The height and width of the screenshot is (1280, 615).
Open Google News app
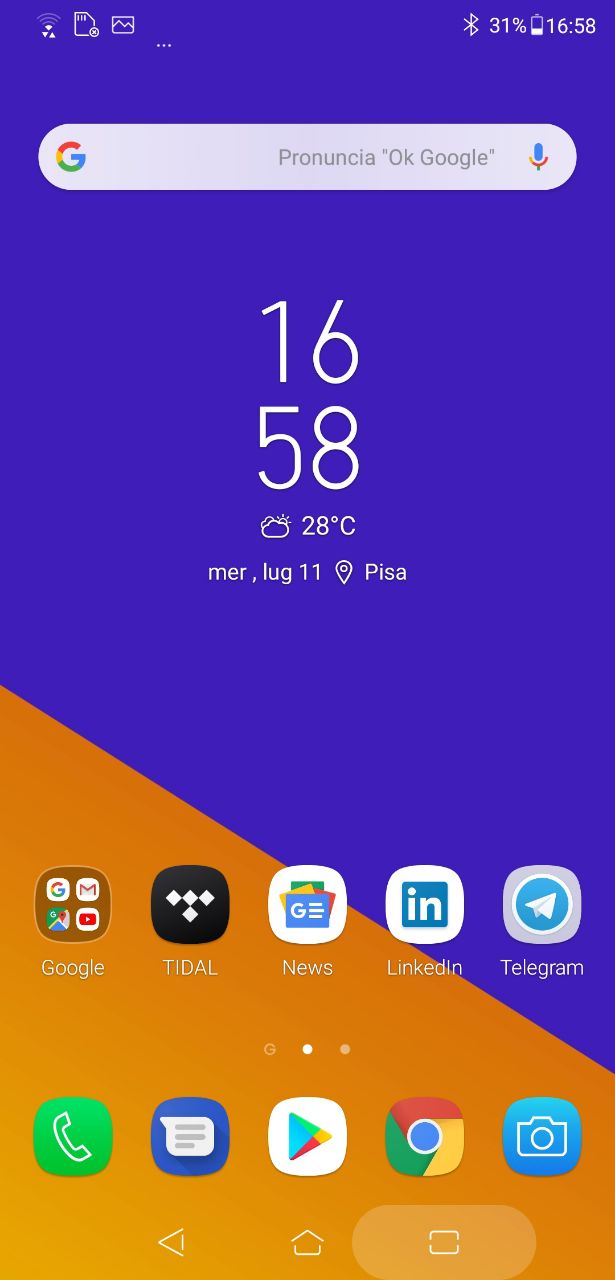tap(307, 905)
